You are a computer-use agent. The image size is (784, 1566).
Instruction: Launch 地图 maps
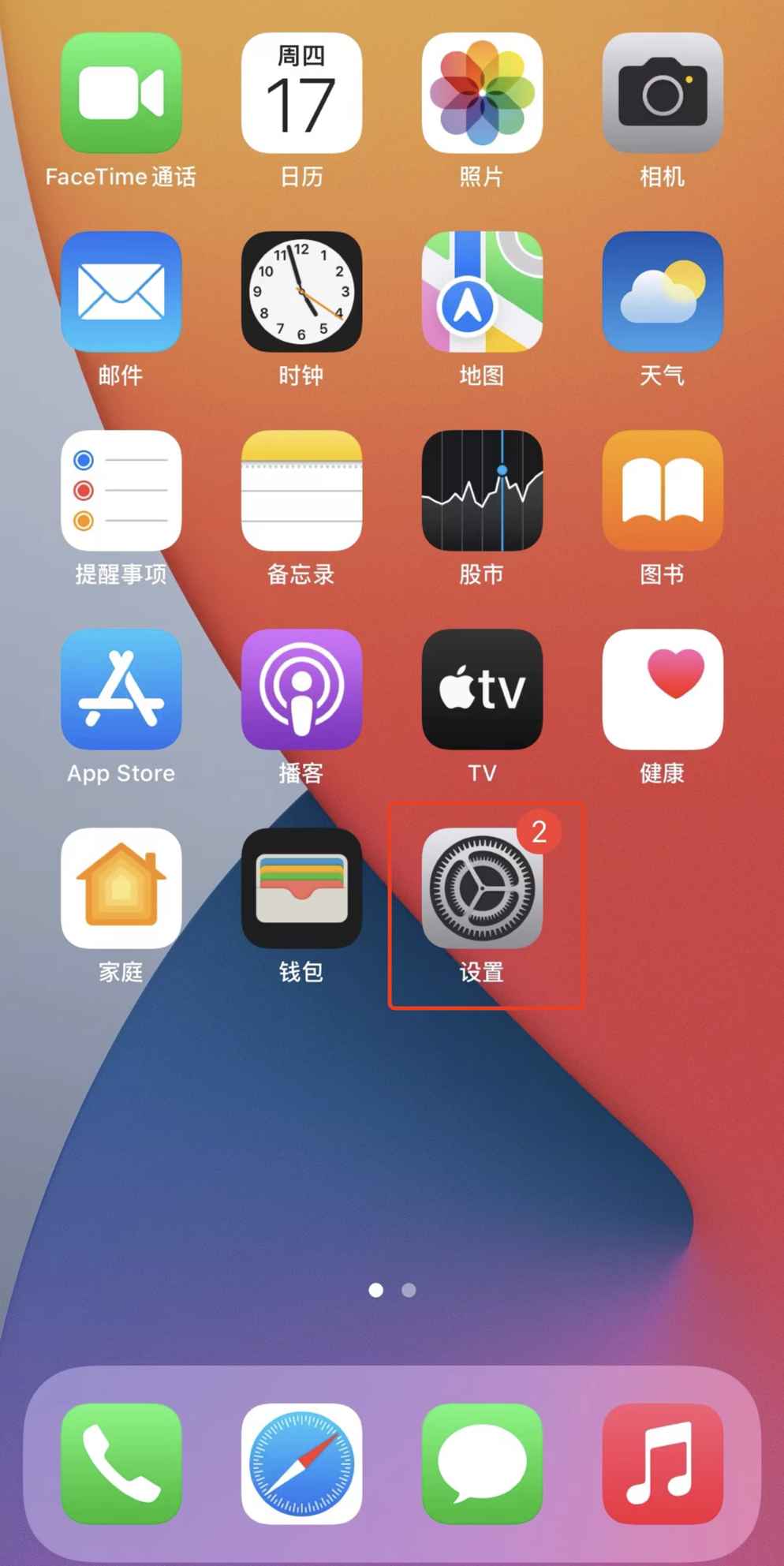[482, 292]
